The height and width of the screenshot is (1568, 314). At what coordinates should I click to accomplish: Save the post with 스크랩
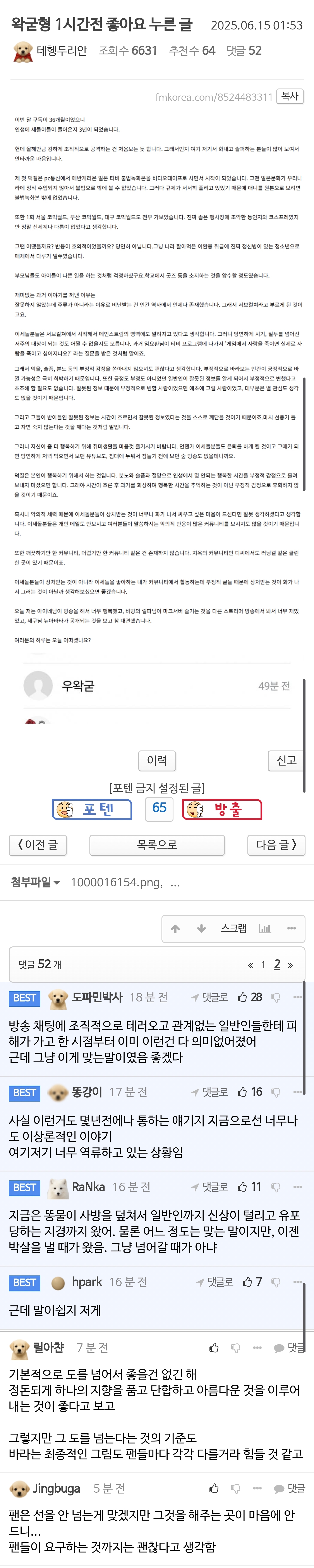(234, 928)
